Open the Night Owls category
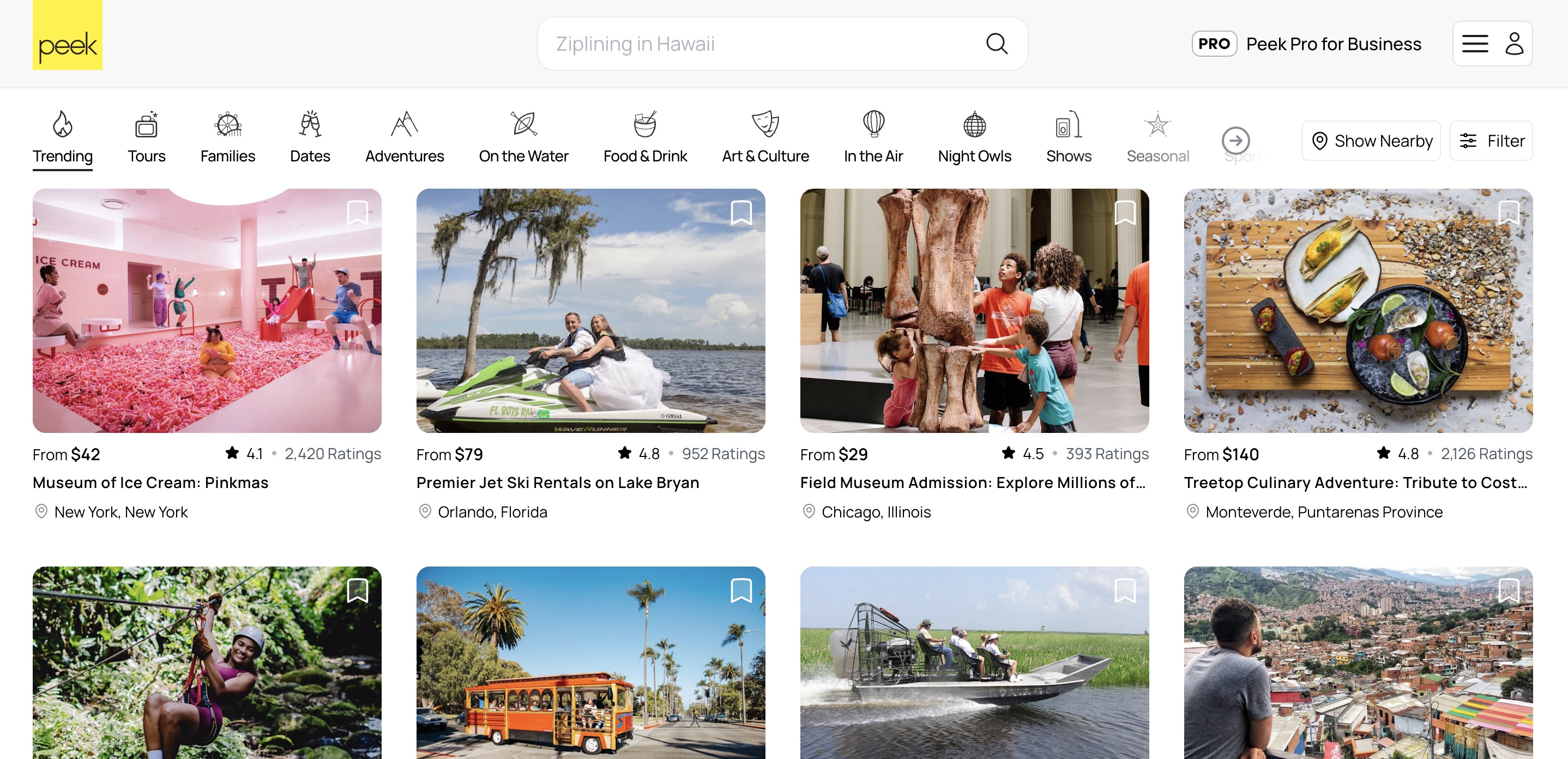Image resolution: width=1568 pixels, height=759 pixels. pyautogui.click(x=974, y=138)
